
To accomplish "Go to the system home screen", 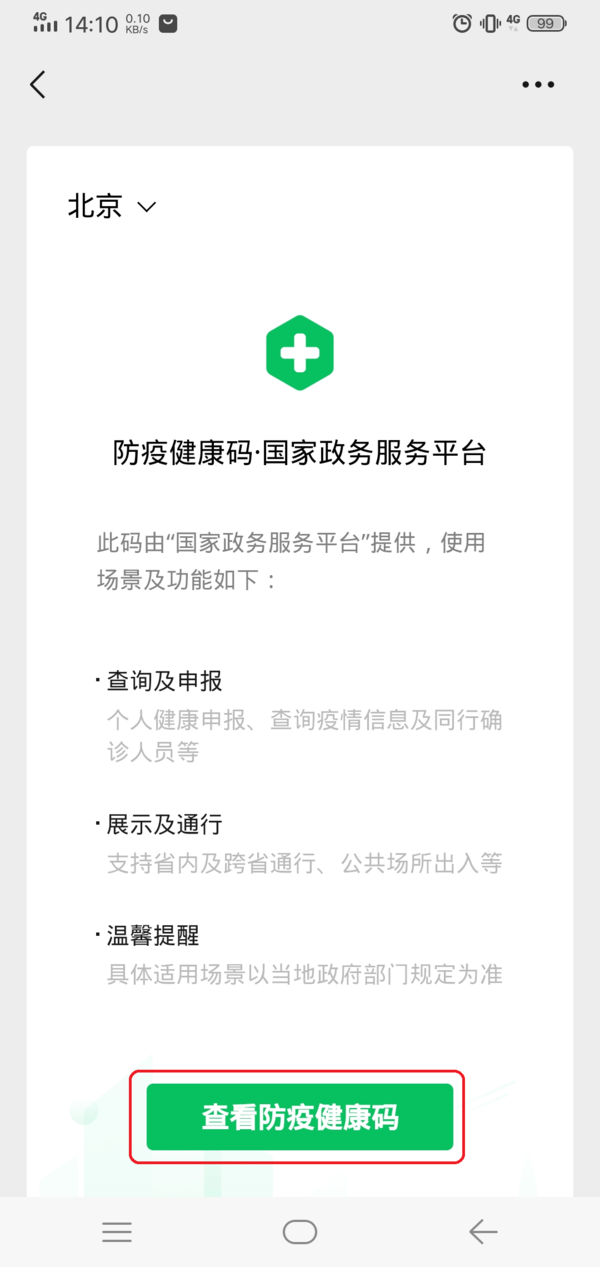I will coord(300,1232).
